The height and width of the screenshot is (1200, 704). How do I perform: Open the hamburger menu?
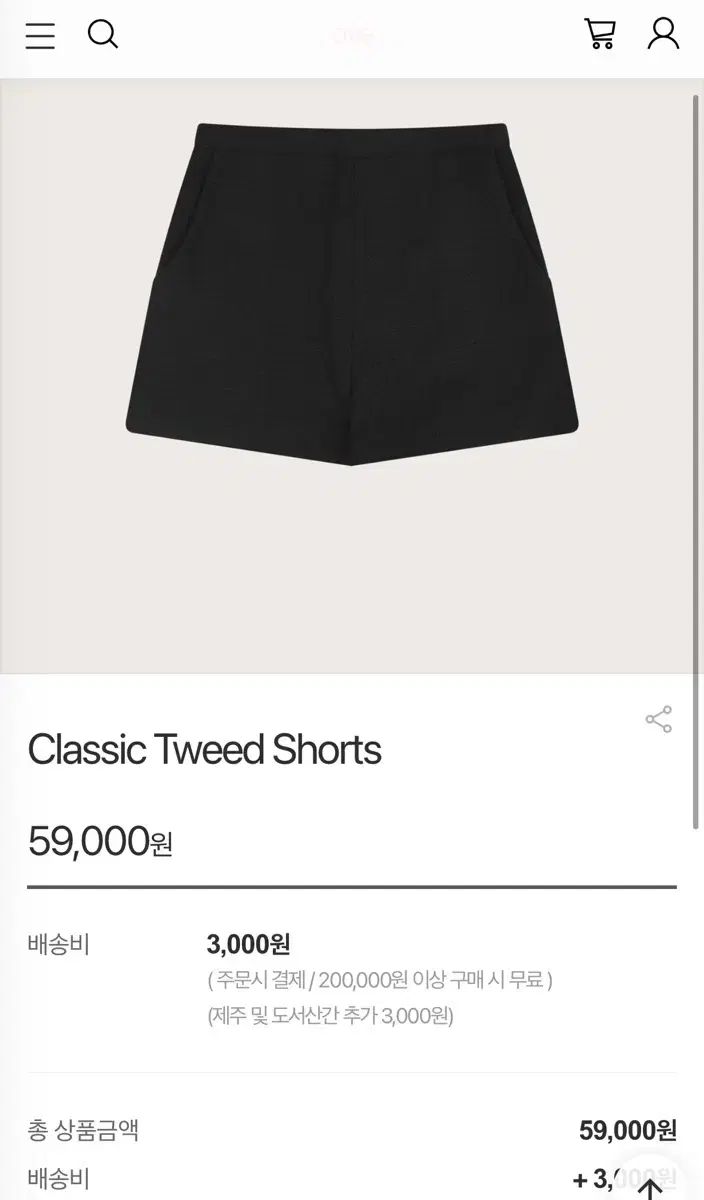click(40, 36)
